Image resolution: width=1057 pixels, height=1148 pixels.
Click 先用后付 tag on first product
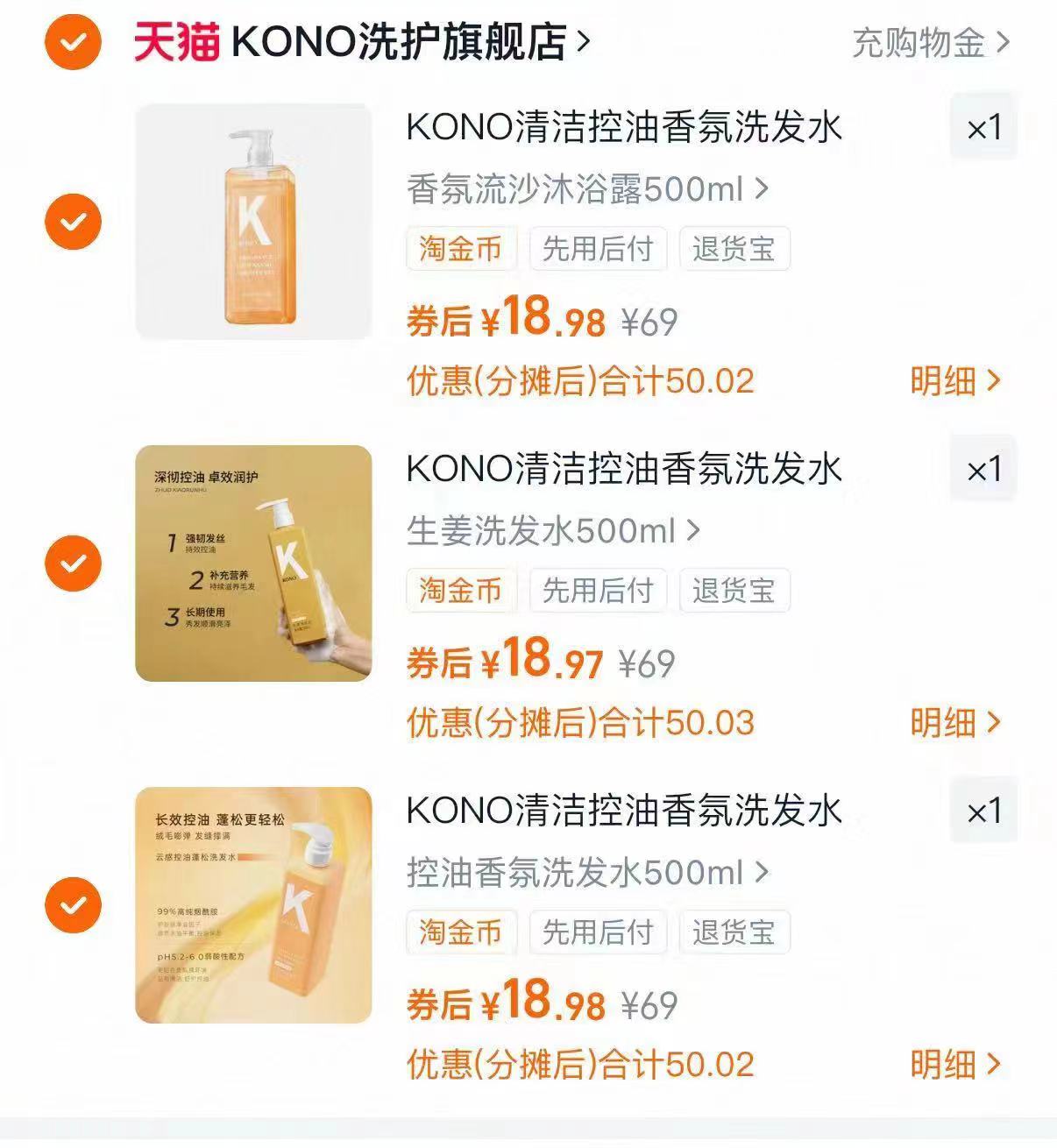coord(598,249)
